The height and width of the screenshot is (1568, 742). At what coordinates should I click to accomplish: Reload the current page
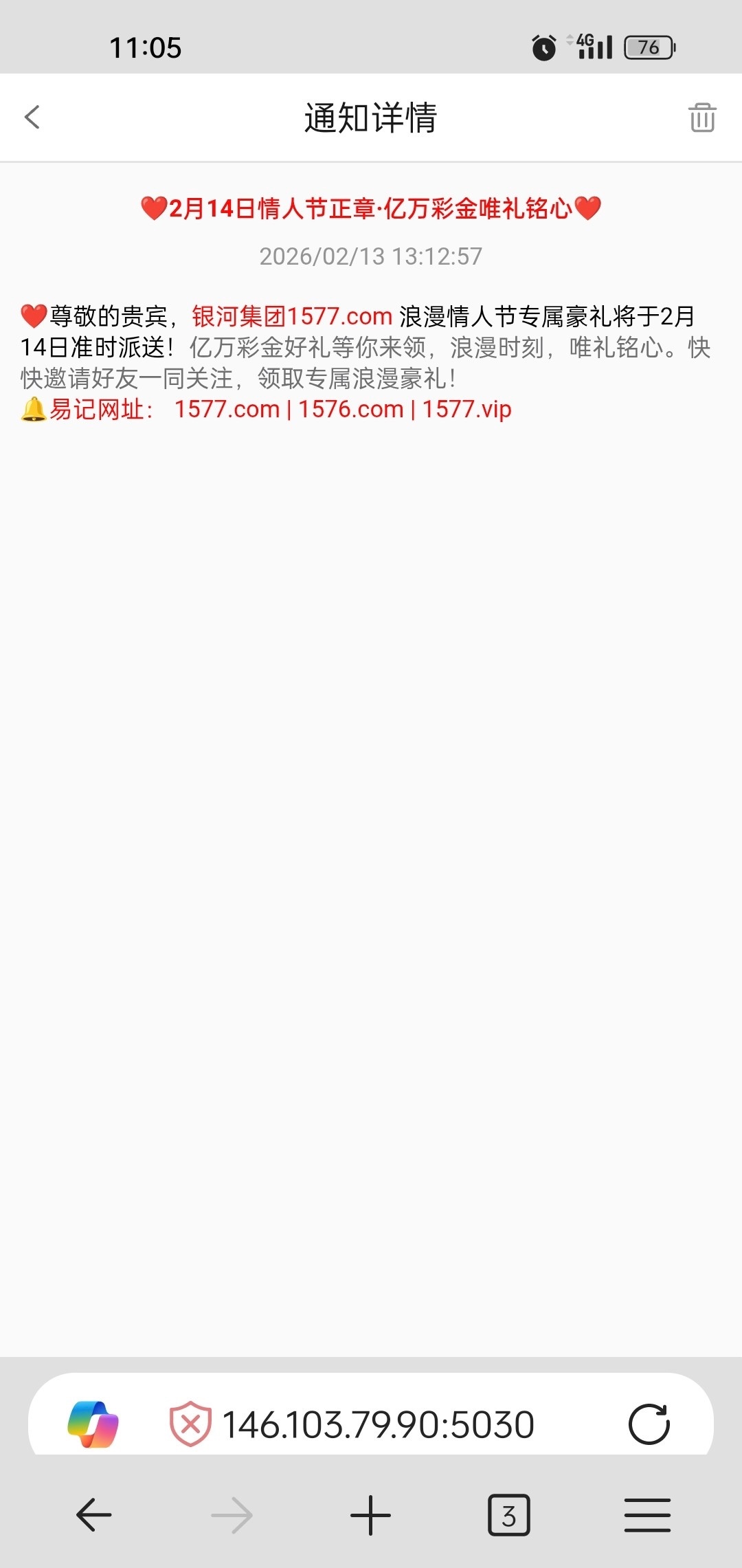(x=649, y=1424)
